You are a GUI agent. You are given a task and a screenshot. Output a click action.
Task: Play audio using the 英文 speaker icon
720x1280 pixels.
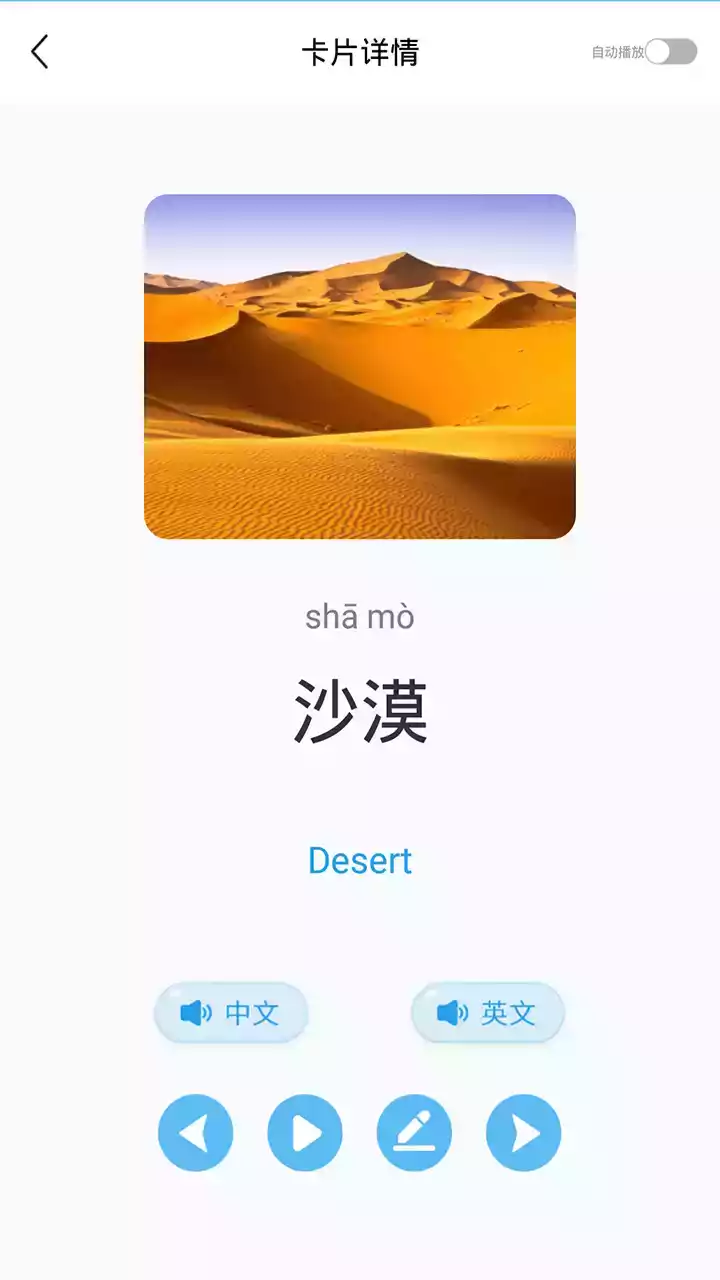tap(452, 1012)
